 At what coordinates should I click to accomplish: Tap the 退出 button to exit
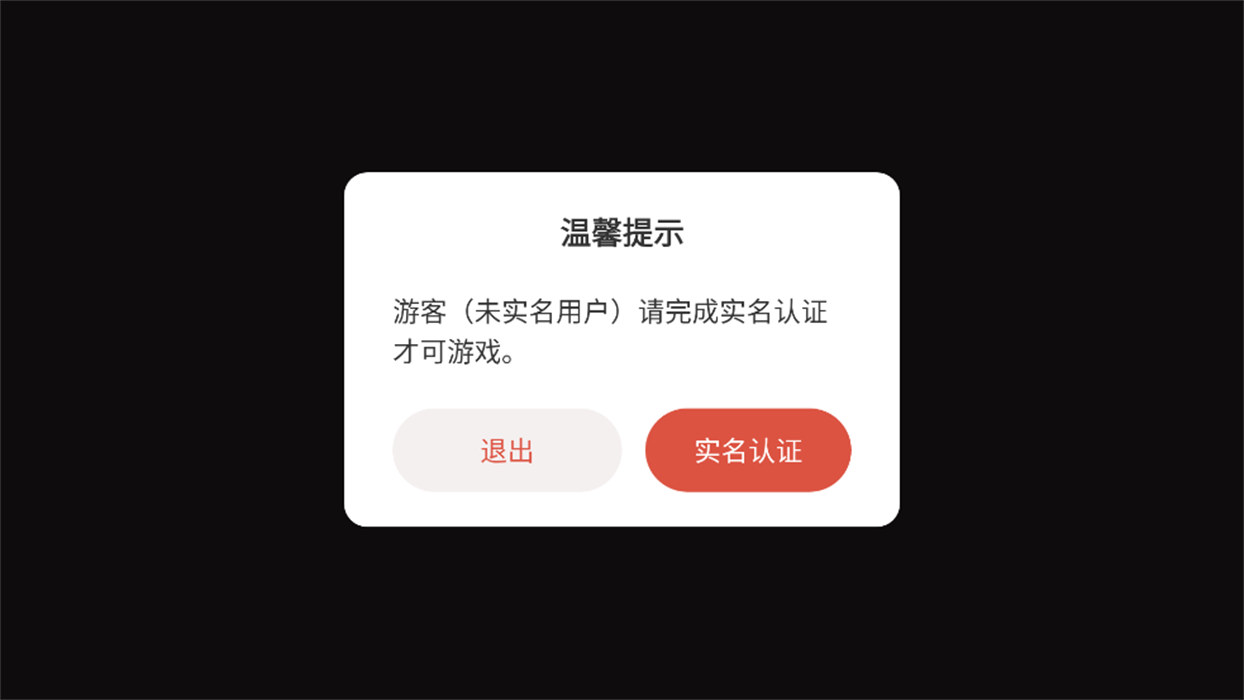coord(507,451)
